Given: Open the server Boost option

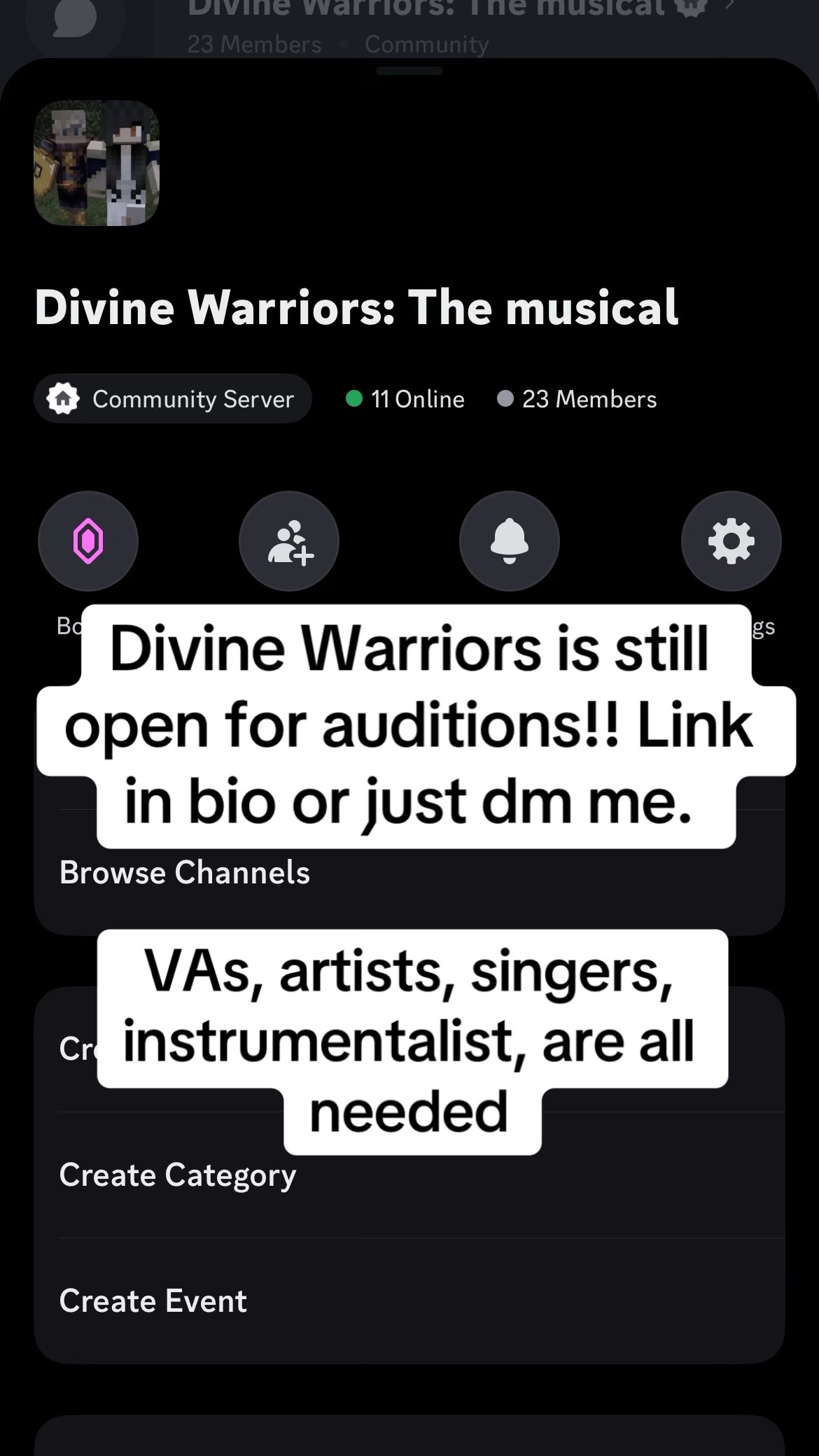Looking at the screenshot, I should (x=88, y=541).
